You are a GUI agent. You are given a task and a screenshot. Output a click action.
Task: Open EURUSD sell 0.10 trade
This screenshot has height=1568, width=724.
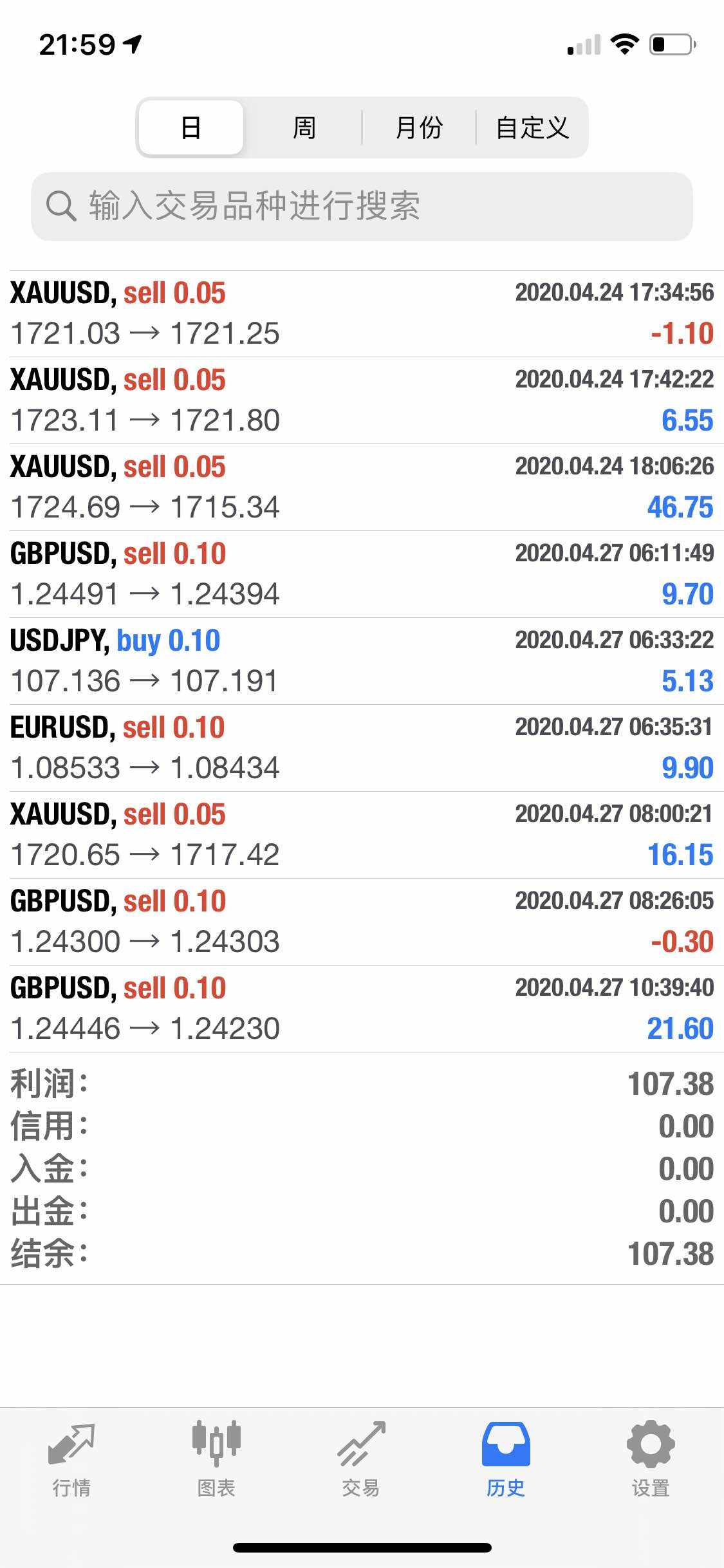[362, 748]
